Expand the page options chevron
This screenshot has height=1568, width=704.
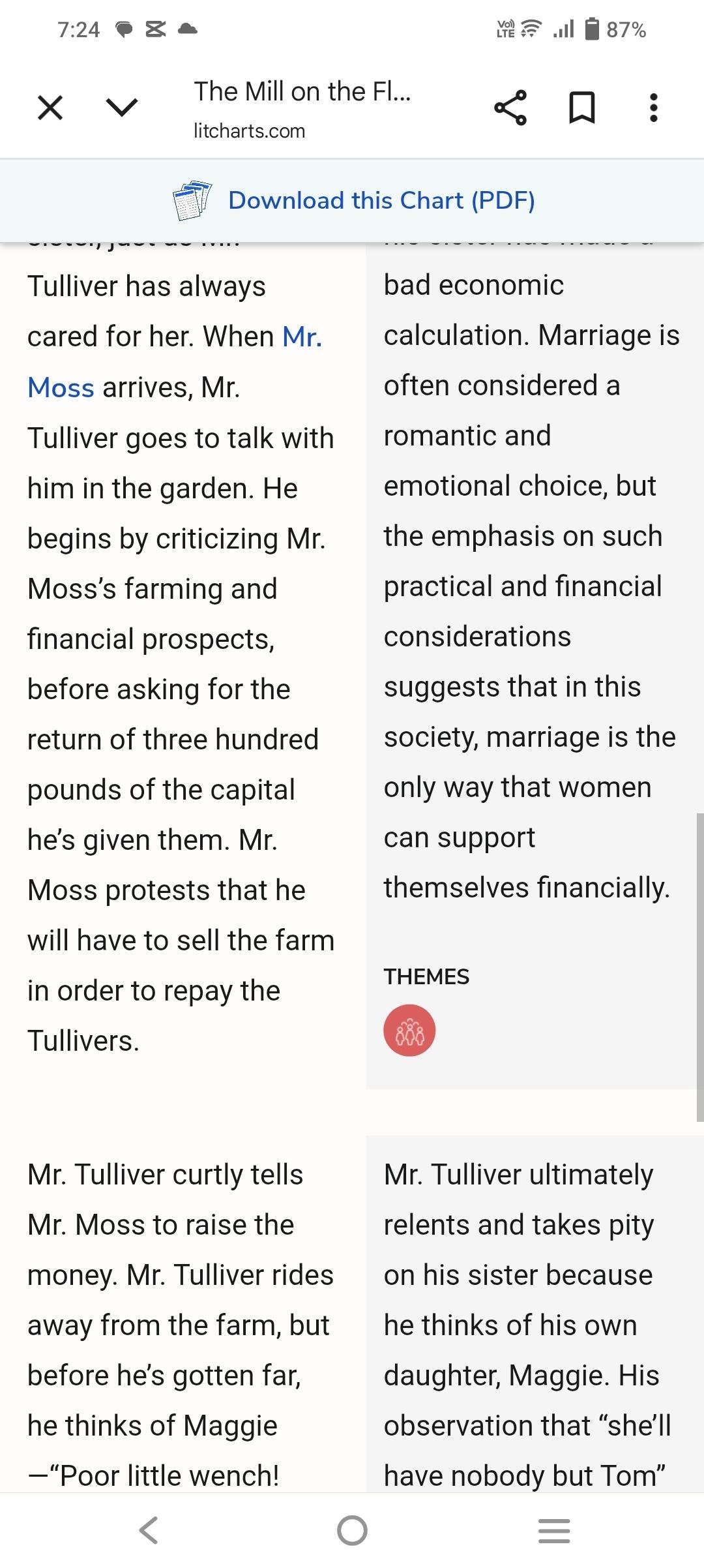[122, 108]
